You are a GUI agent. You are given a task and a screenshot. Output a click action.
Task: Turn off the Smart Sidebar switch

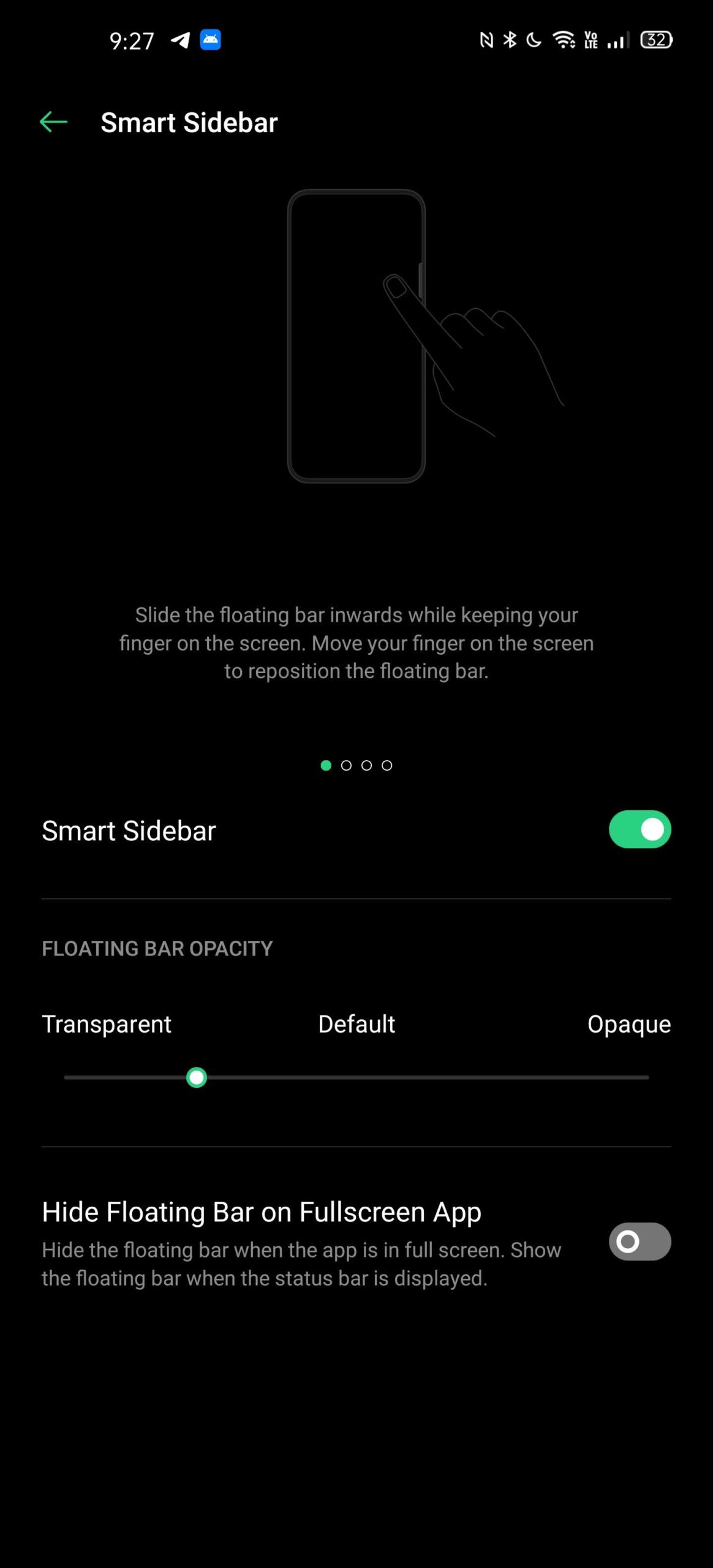pos(639,829)
